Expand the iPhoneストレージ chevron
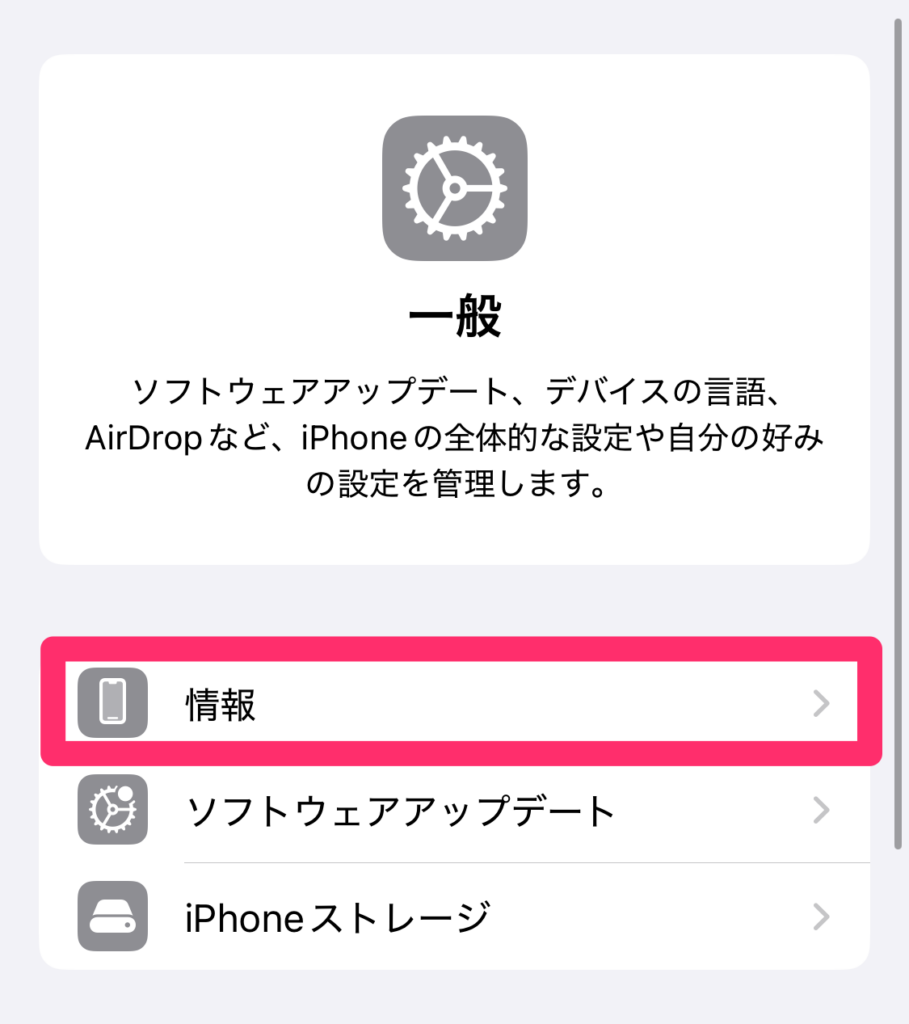The height and width of the screenshot is (1024, 909). coord(822,916)
